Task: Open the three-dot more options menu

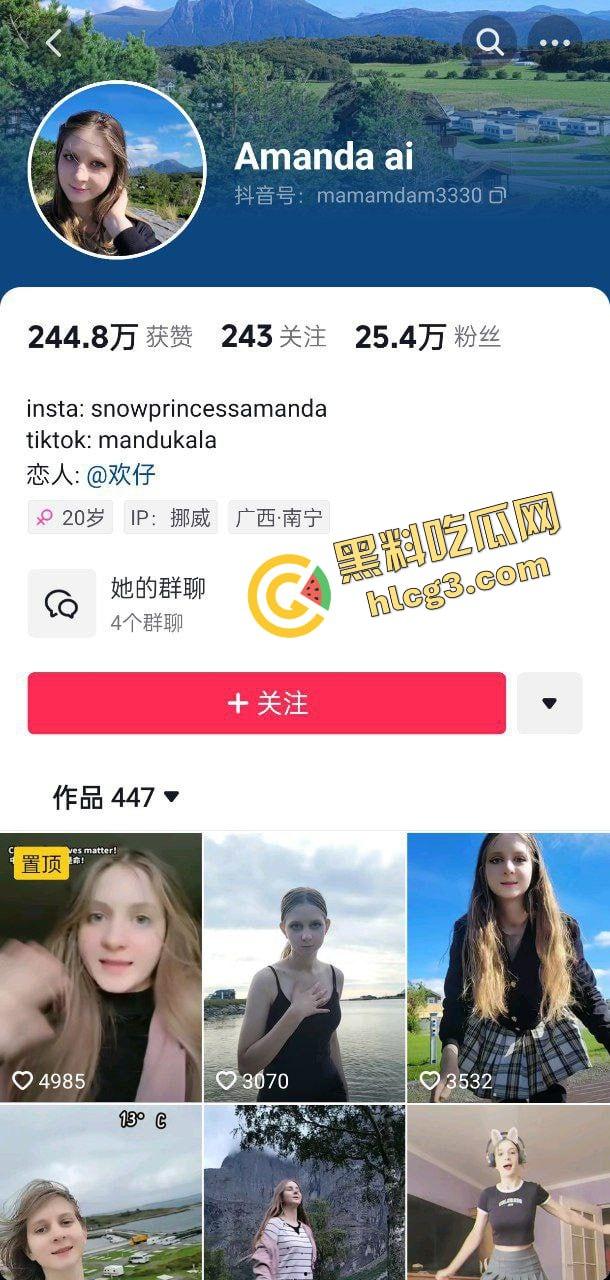Action: pos(554,43)
